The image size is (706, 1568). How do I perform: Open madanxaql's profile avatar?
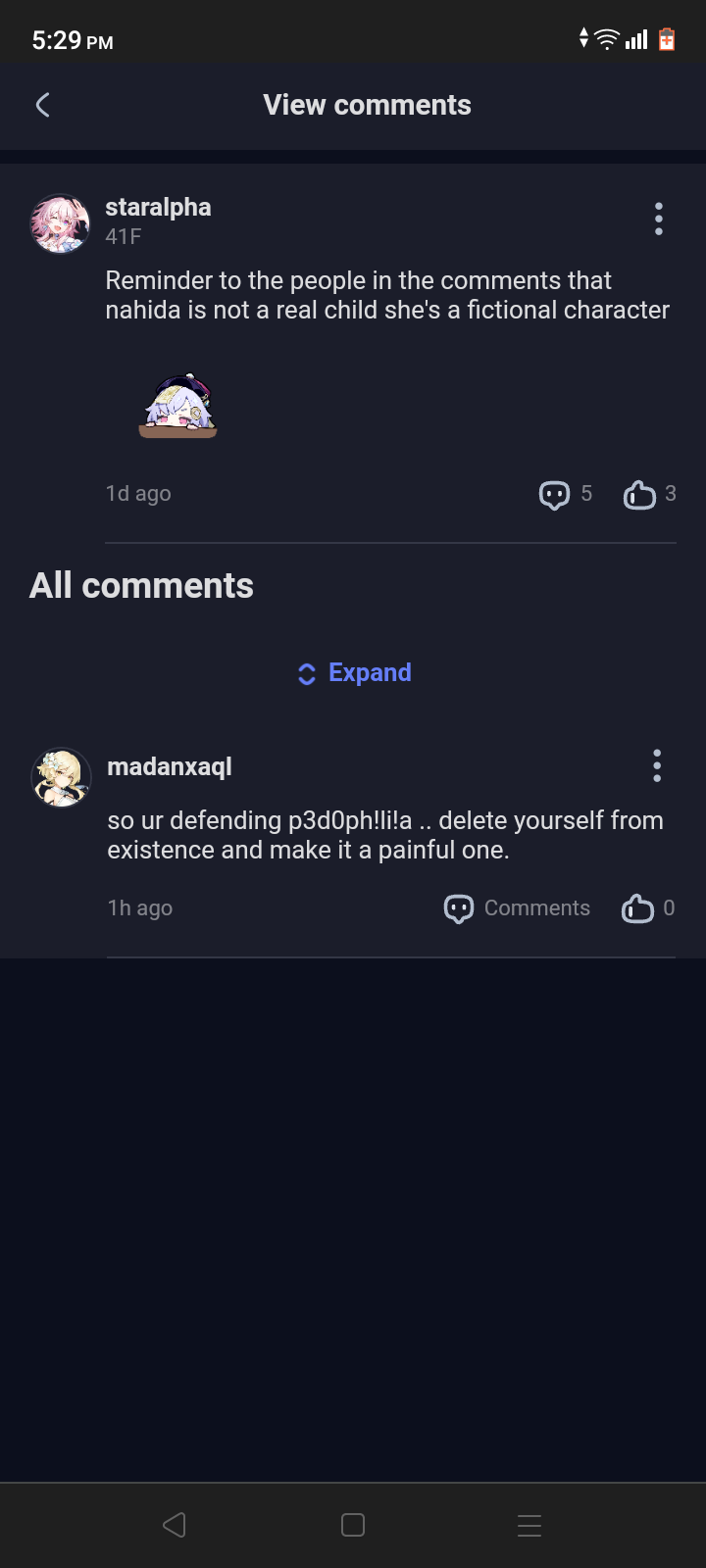click(62, 779)
